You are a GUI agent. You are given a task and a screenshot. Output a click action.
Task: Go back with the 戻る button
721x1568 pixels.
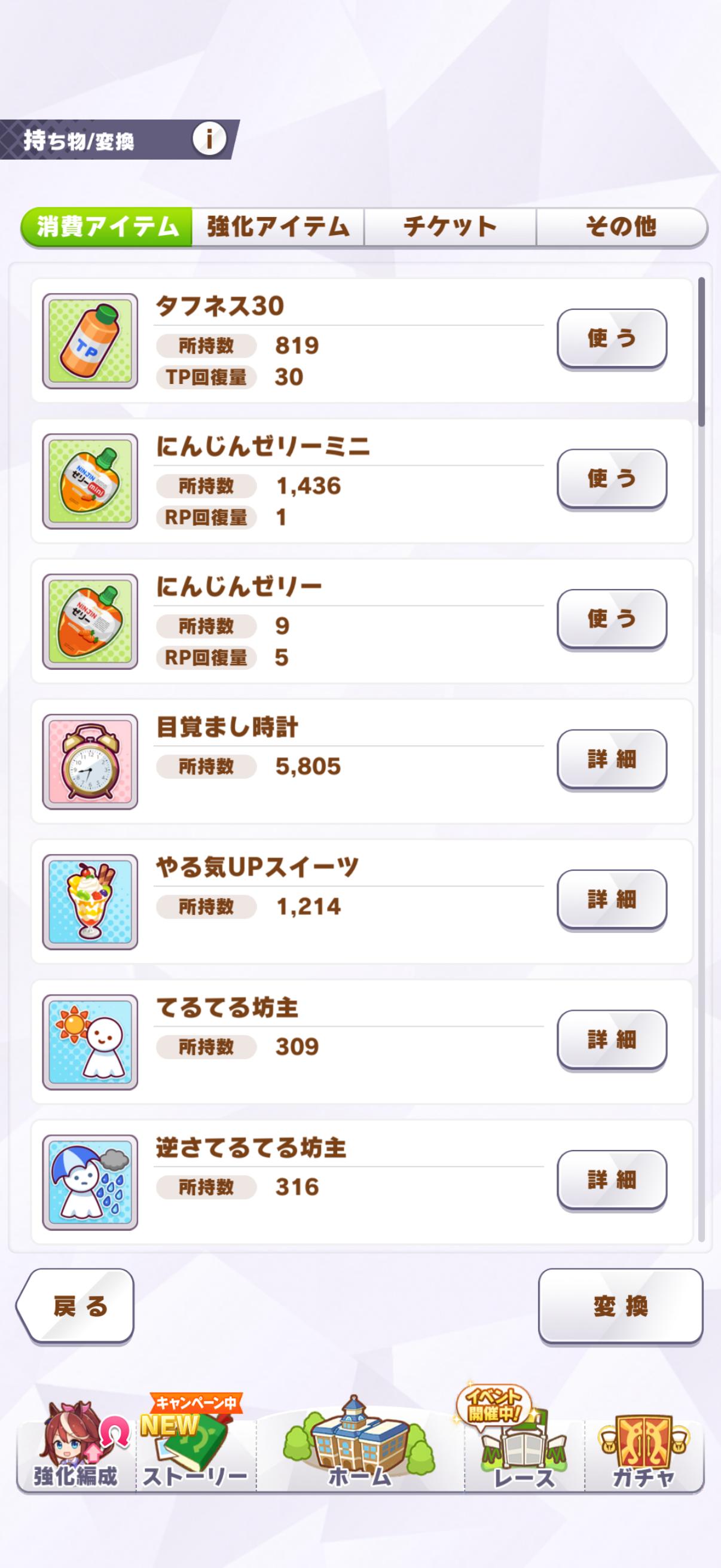tap(77, 1305)
